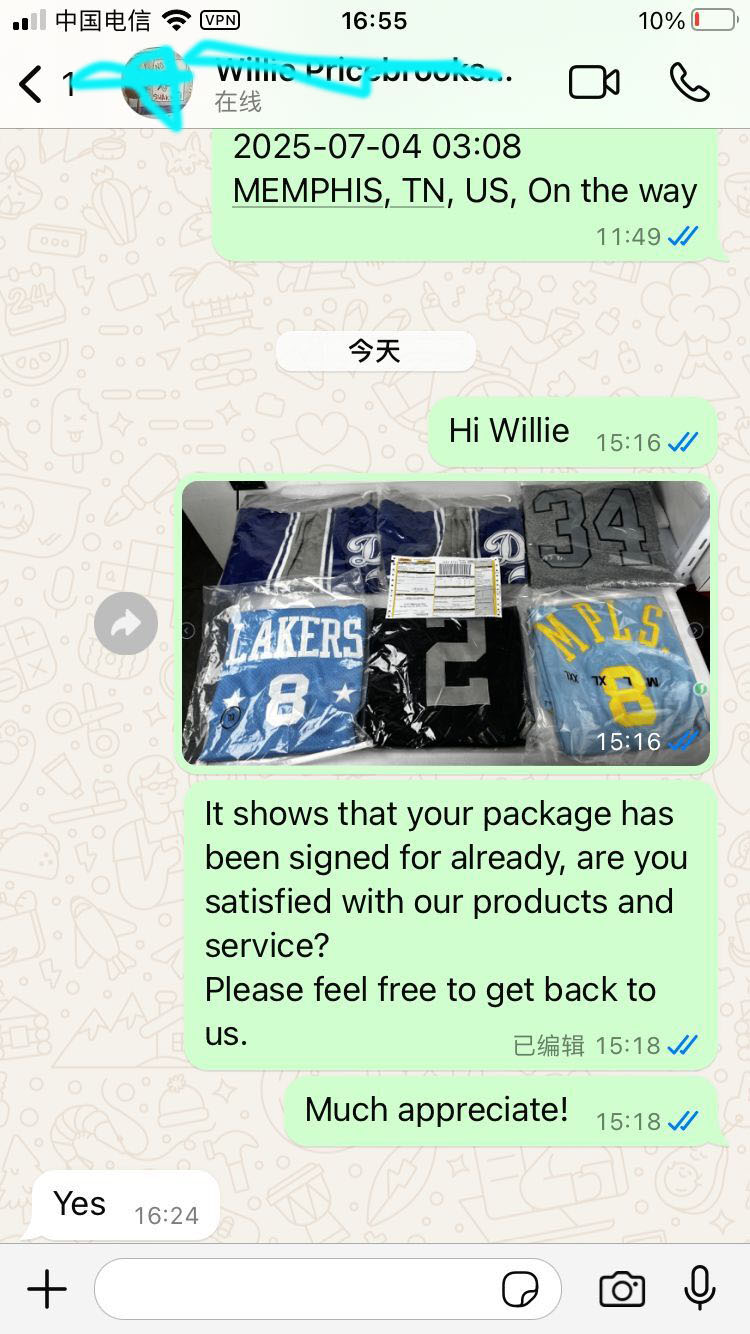Start a video call with Willie
Screen dimensions: 750x1334
coord(594,83)
